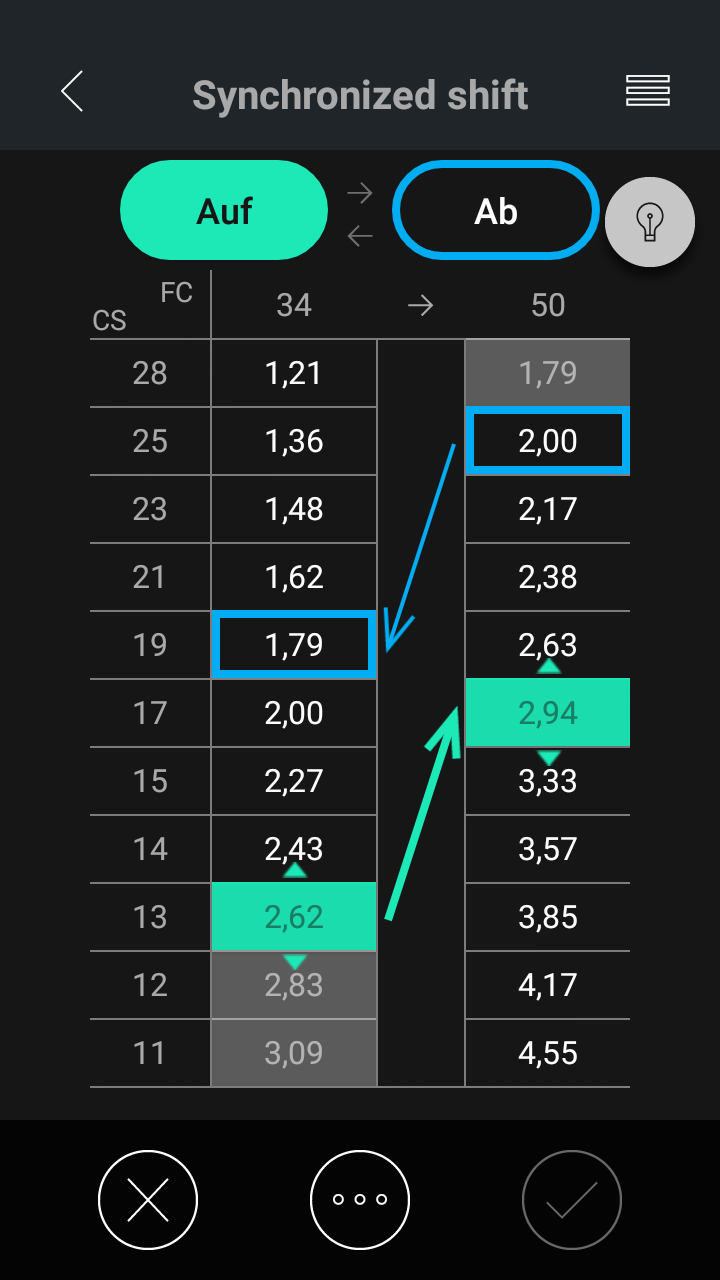Move the Auf shift point up to 2,43
The width and height of the screenshot is (720, 1280).
[x=294, y=870]
